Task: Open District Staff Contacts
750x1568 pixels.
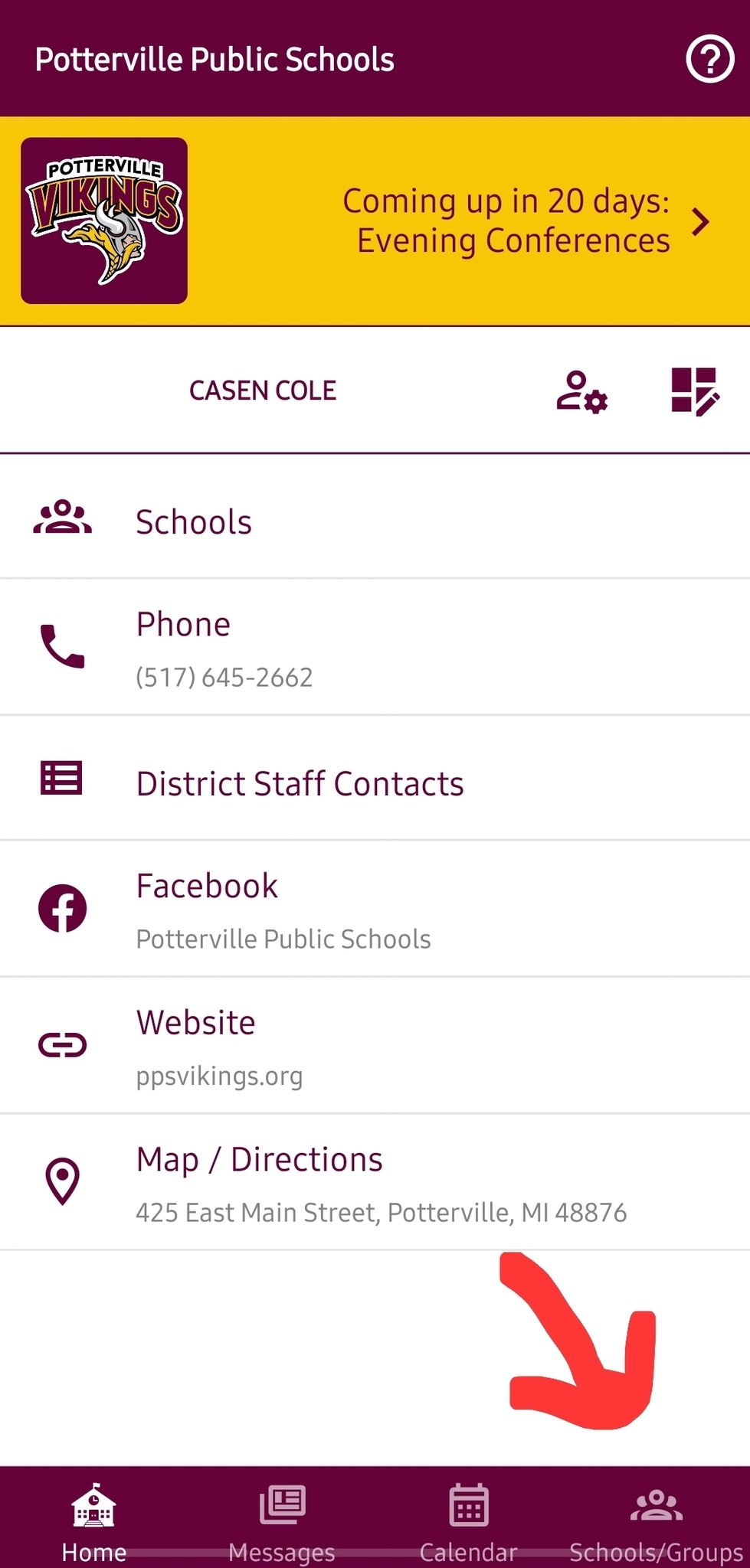Action: pos(375,782)
